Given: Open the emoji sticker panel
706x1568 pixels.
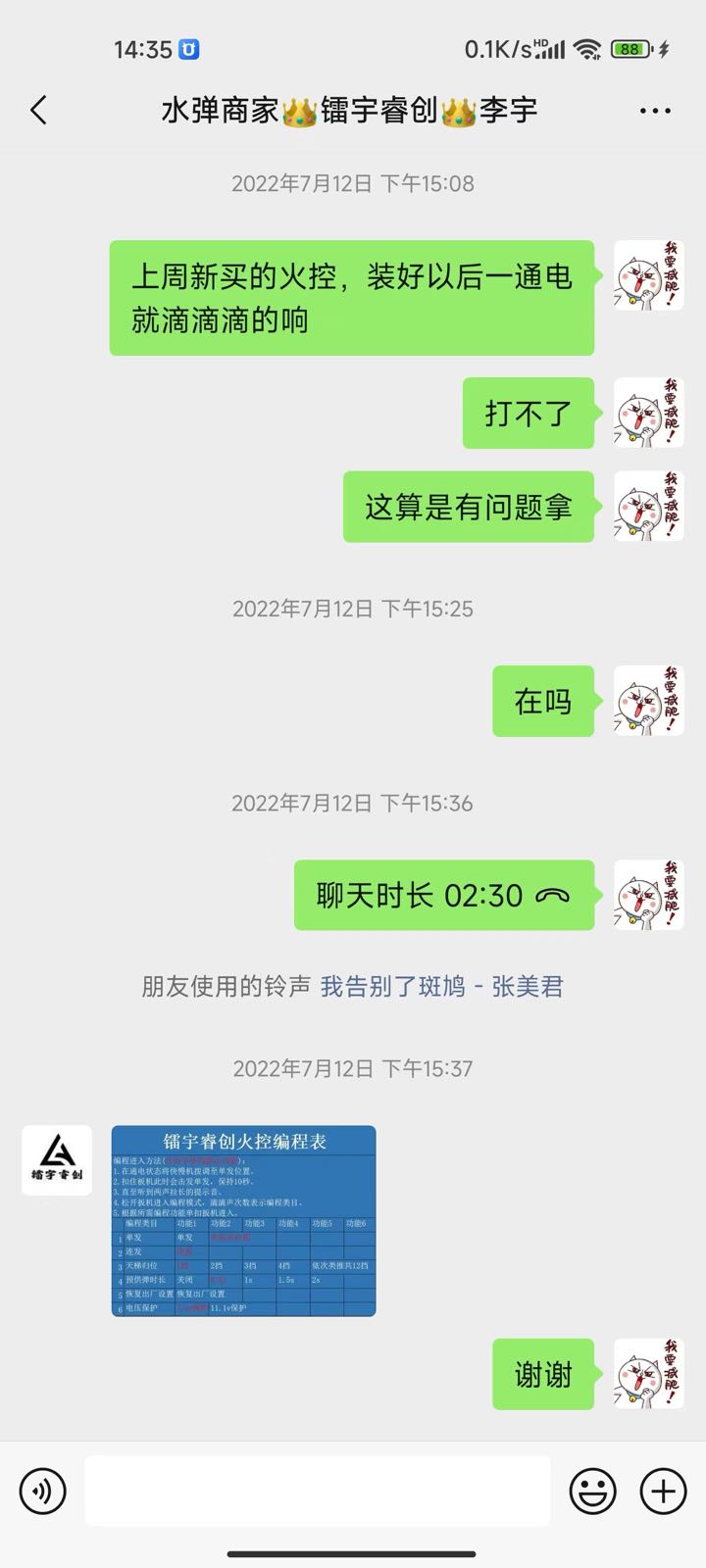Looking at the screenshot, I should tap(593, 1491).
